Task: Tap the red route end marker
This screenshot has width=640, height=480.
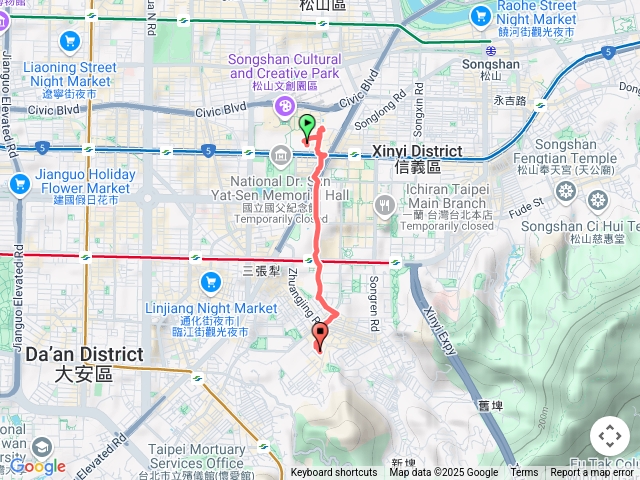Action: [320, 337]
